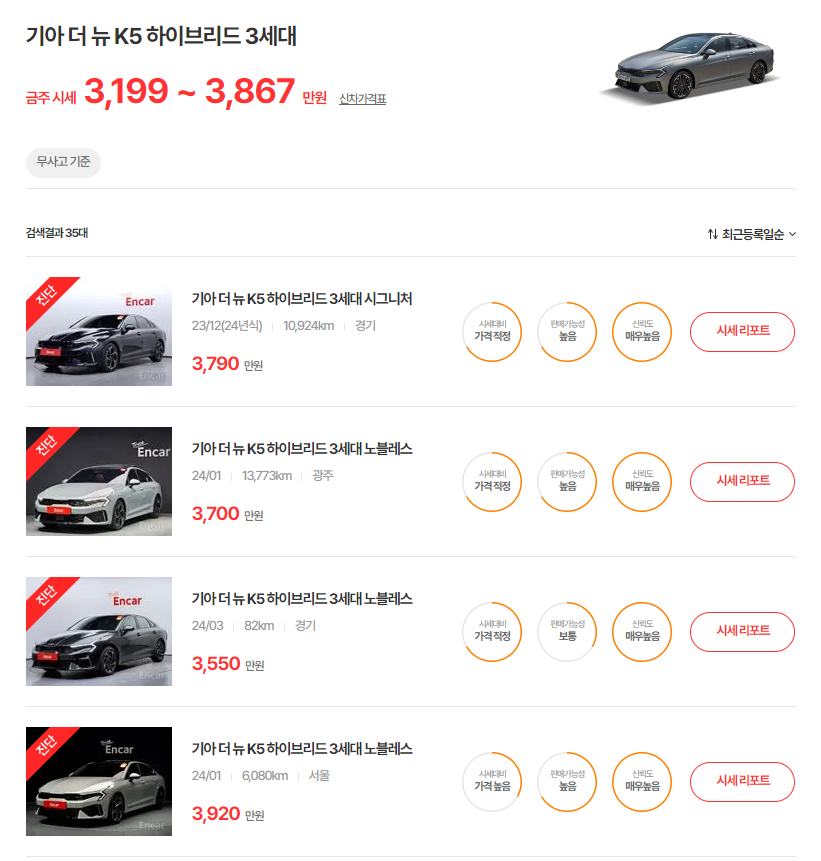This screenshot has width=821, height=861.
Task: Open the K5 하이브리드 시그니처 listing title
Action: [x=300, y=299]
